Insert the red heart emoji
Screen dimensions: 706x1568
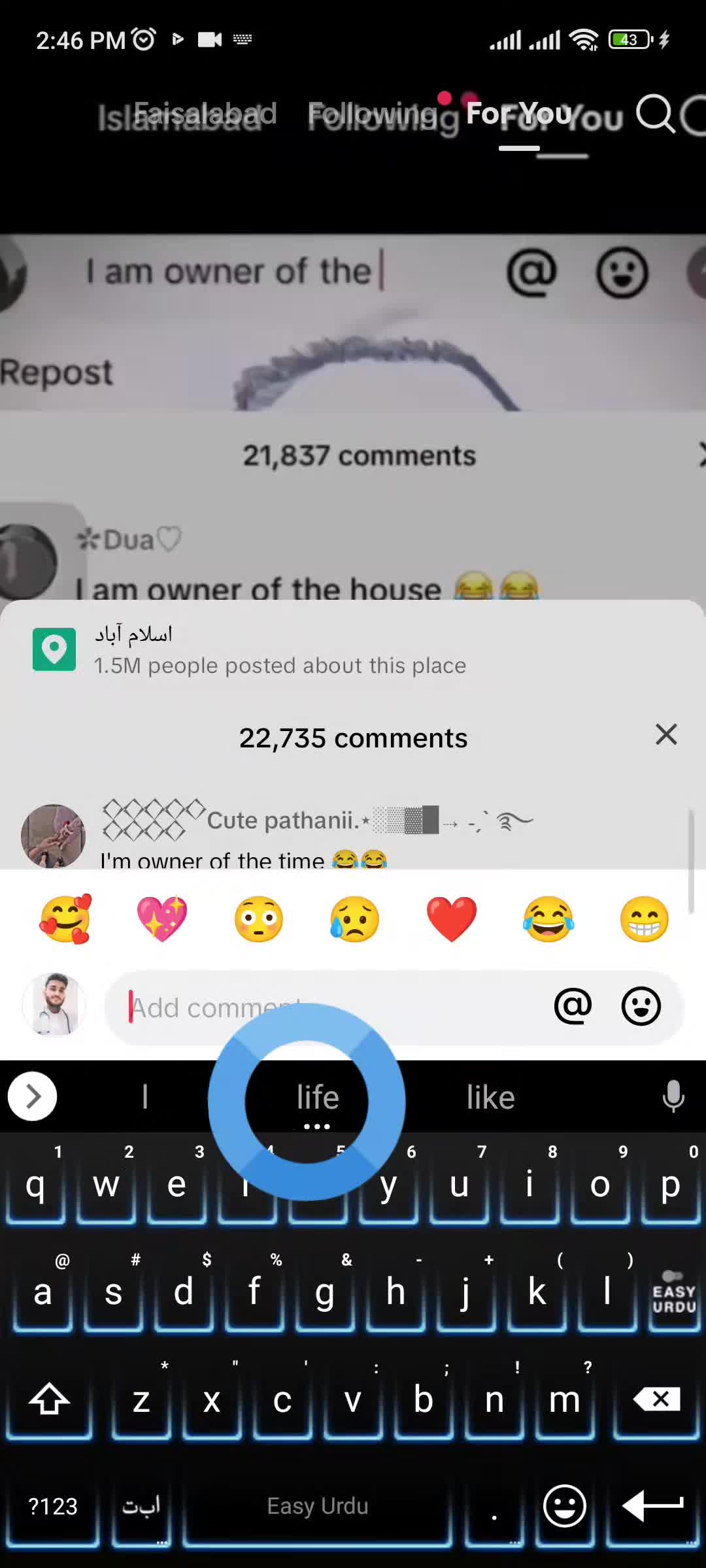[x=451, y=919]
